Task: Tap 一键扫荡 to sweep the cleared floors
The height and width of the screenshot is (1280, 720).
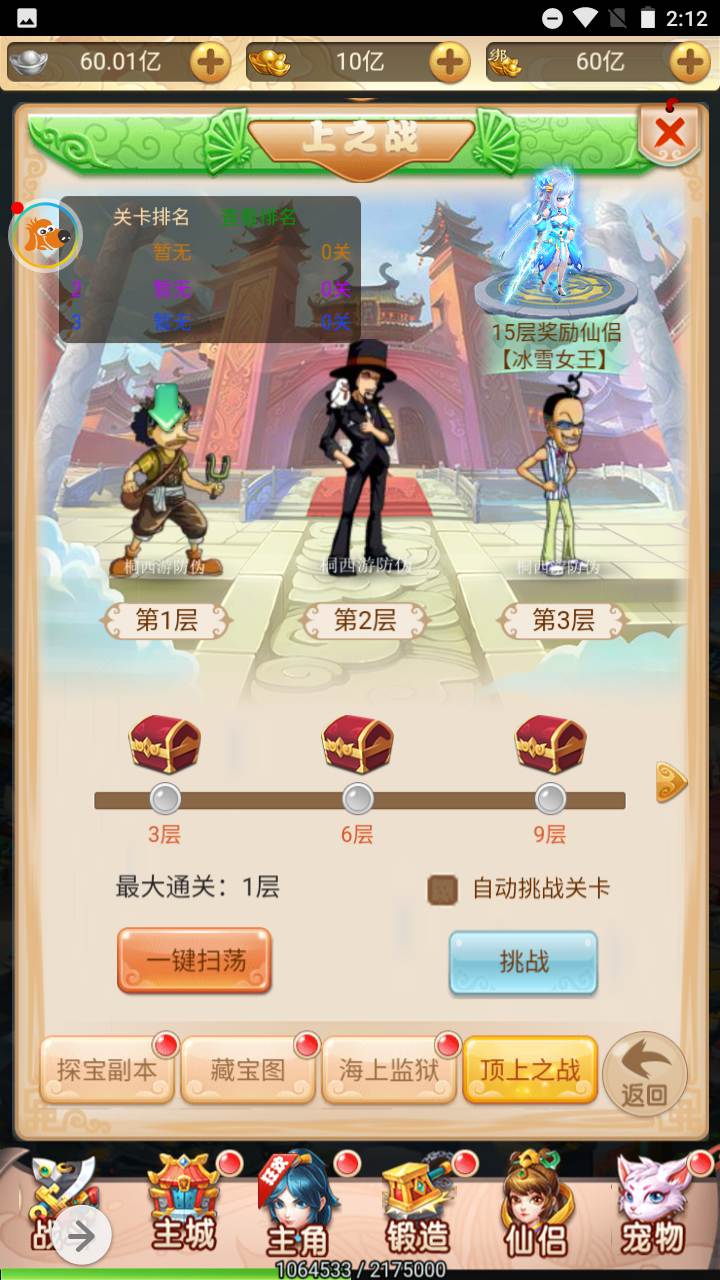Action: click(194, 961)
